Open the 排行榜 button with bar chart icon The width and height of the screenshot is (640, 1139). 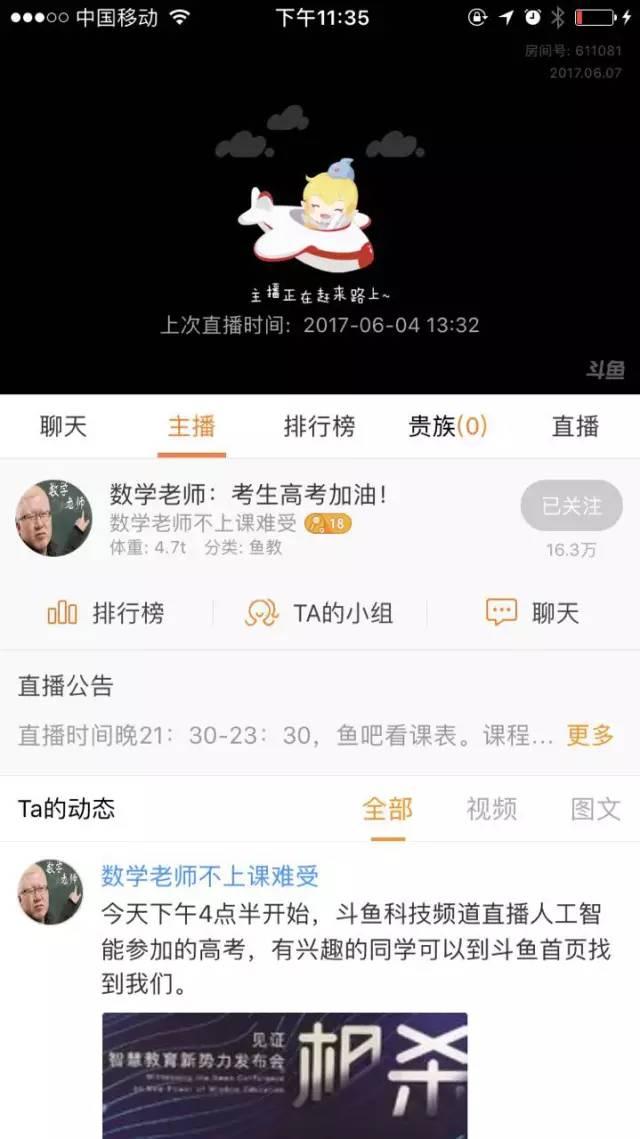tap(106, 613)
